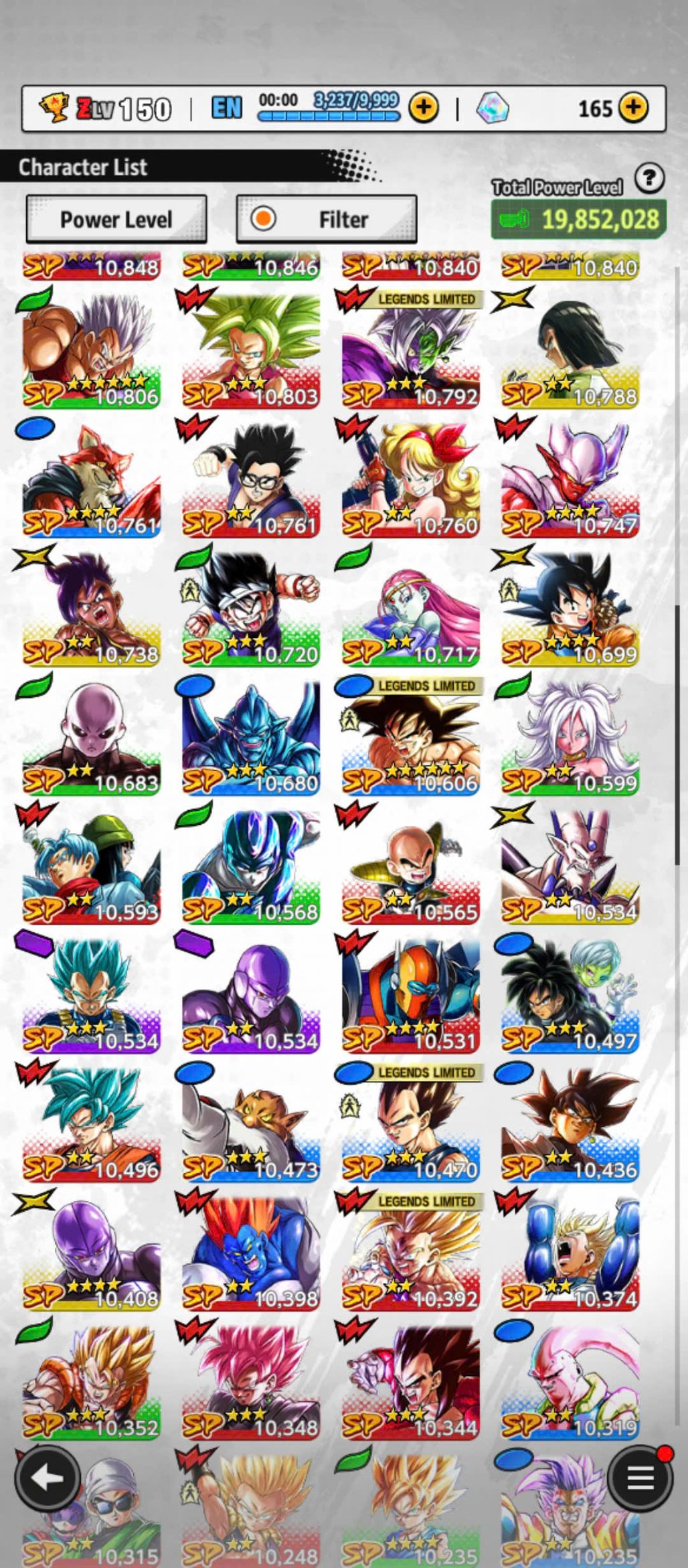Tap the plus icon next to energy
This screenshot has height=1568, width=688.
coord(424,107)
